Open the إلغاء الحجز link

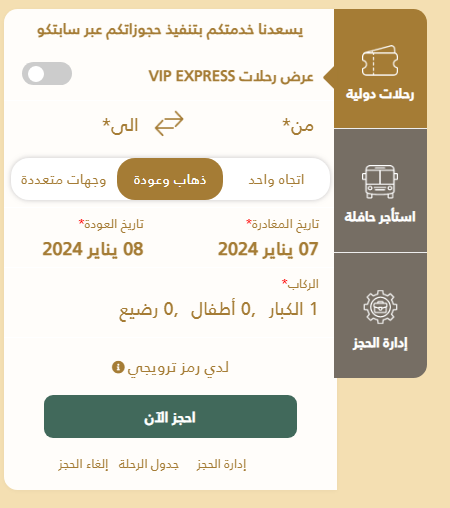click(83, 464)
